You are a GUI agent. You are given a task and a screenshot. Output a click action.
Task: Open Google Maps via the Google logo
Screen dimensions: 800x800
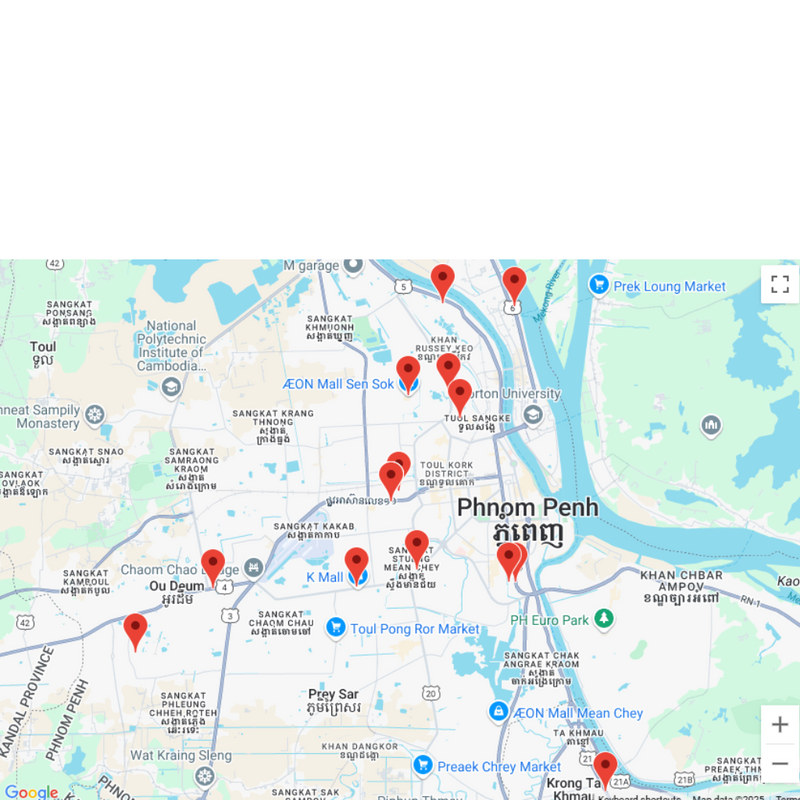(x=30, y=792)
